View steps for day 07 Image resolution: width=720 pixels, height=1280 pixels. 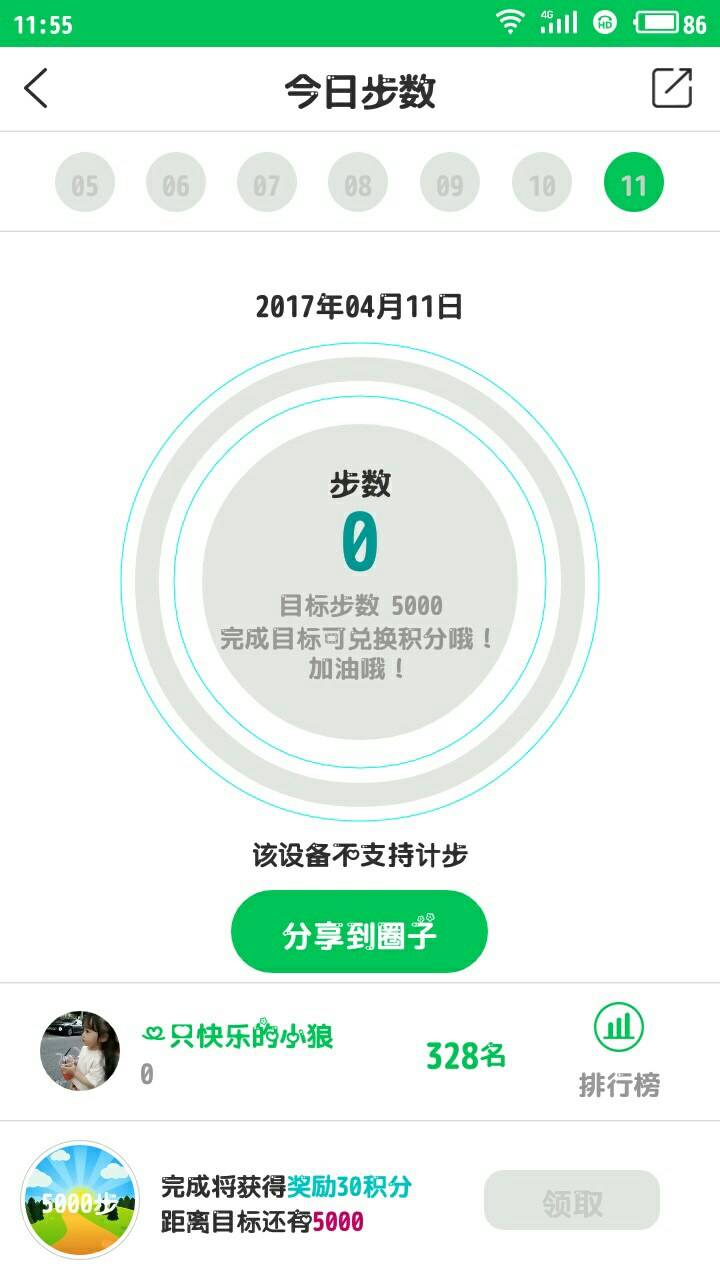coord(267,185)
